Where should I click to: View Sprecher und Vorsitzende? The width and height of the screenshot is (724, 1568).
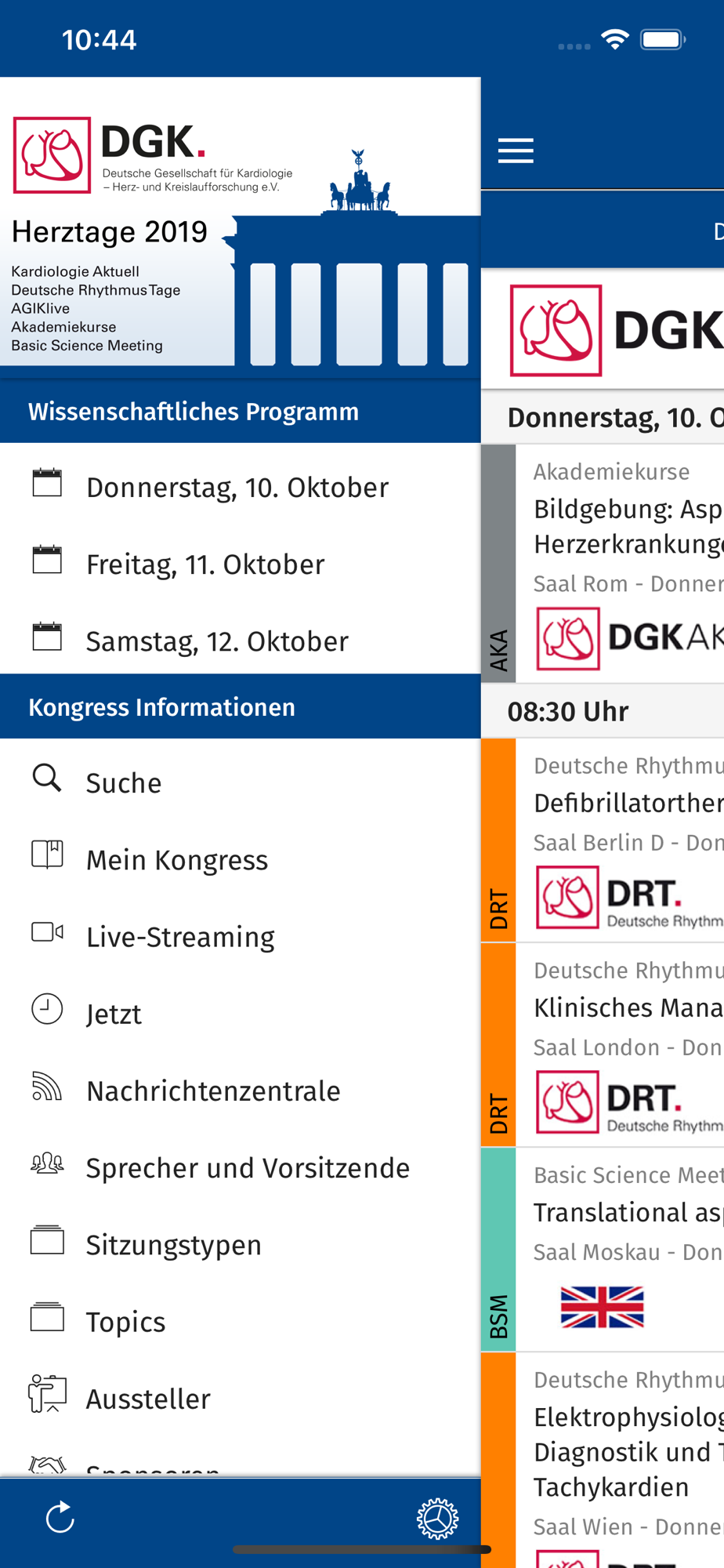[x=240, y=1167]
